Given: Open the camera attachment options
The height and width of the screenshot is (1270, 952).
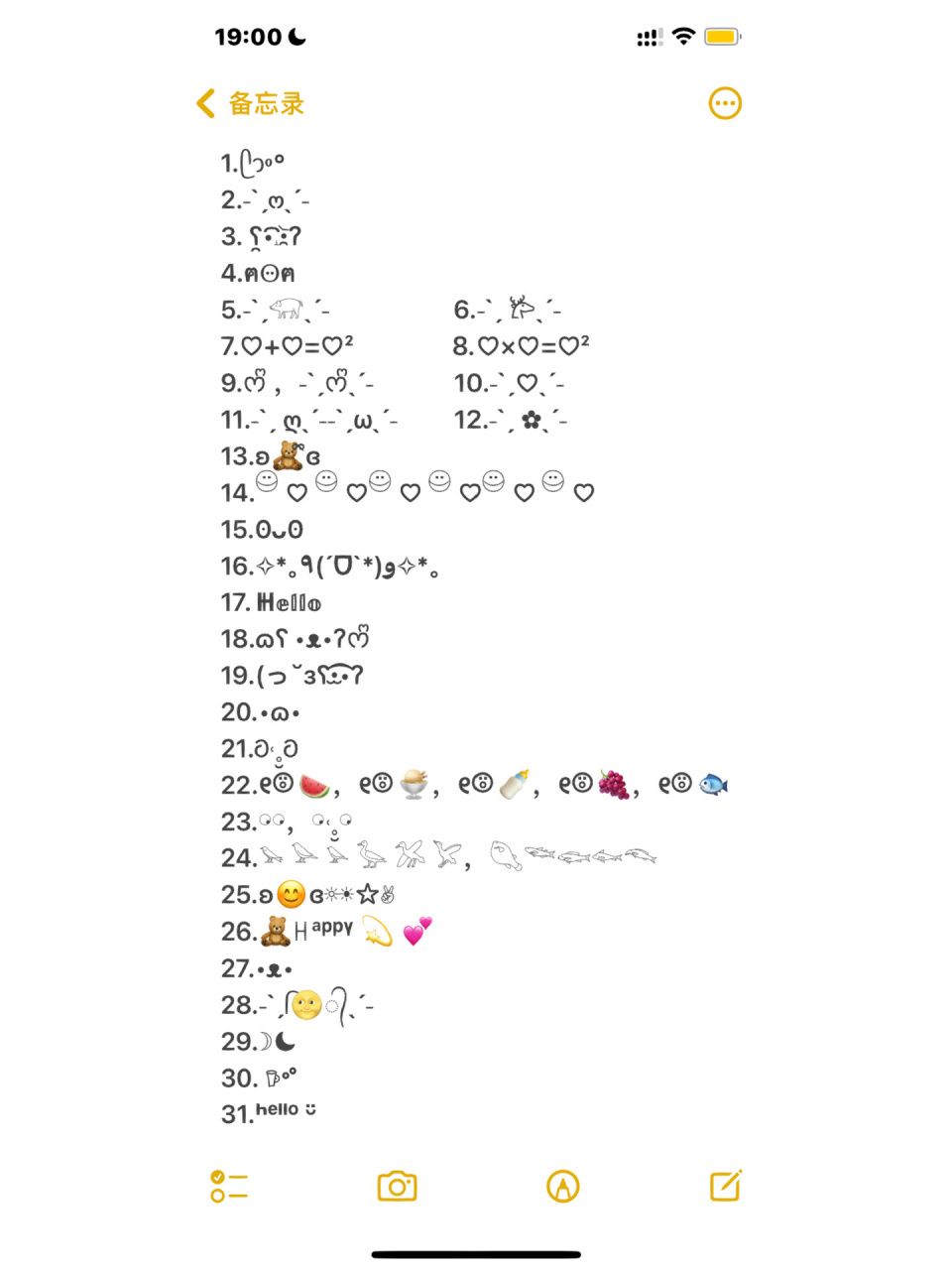Looking at the screenshot, I should 397,1186.
